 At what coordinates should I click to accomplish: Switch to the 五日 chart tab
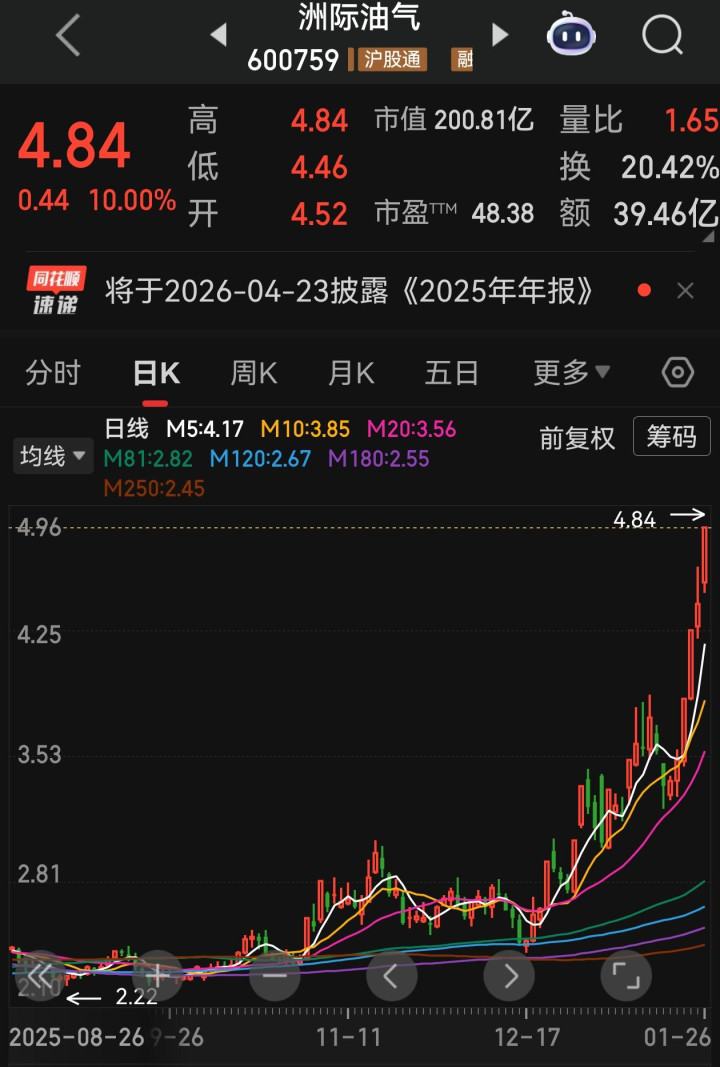pos(451,374)
